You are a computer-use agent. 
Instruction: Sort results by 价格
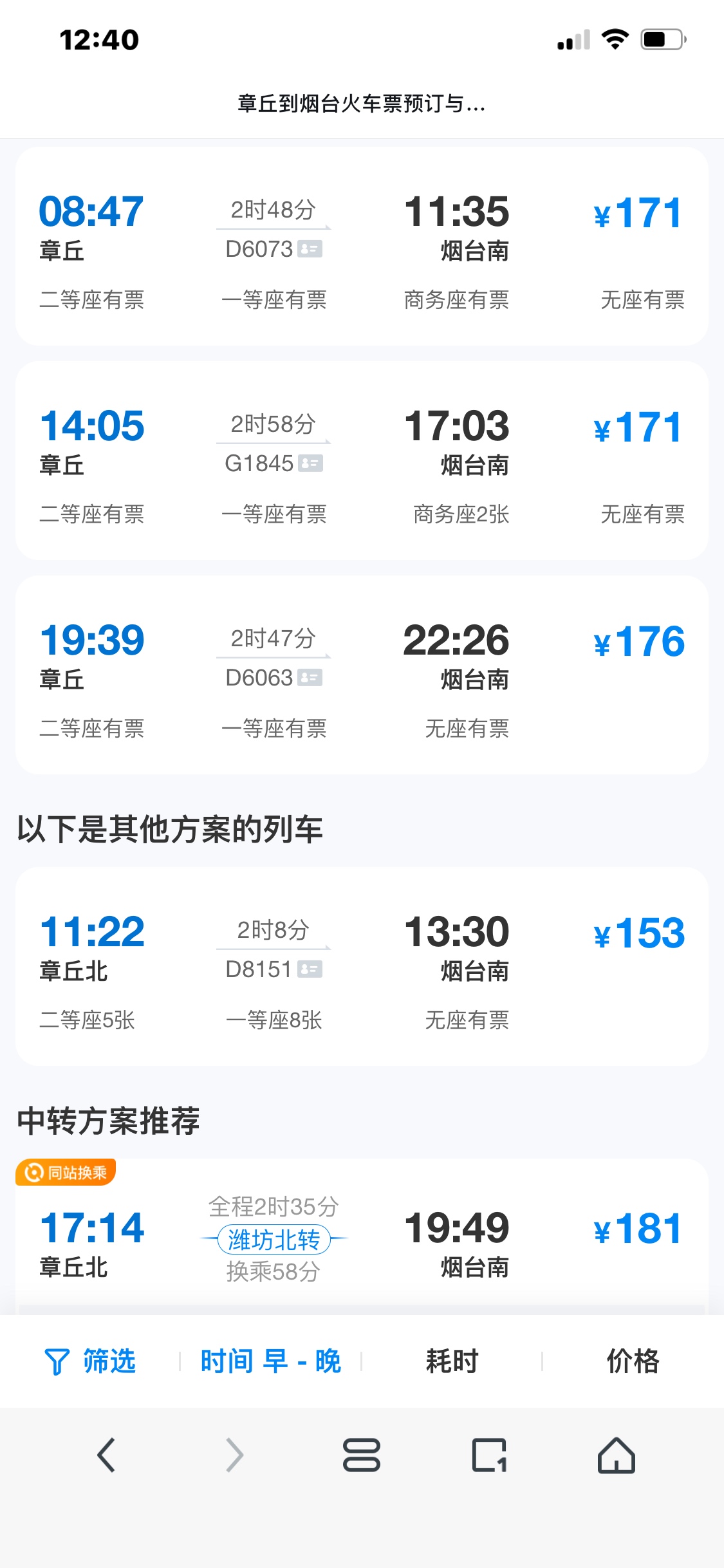[x=633, y=1361]
